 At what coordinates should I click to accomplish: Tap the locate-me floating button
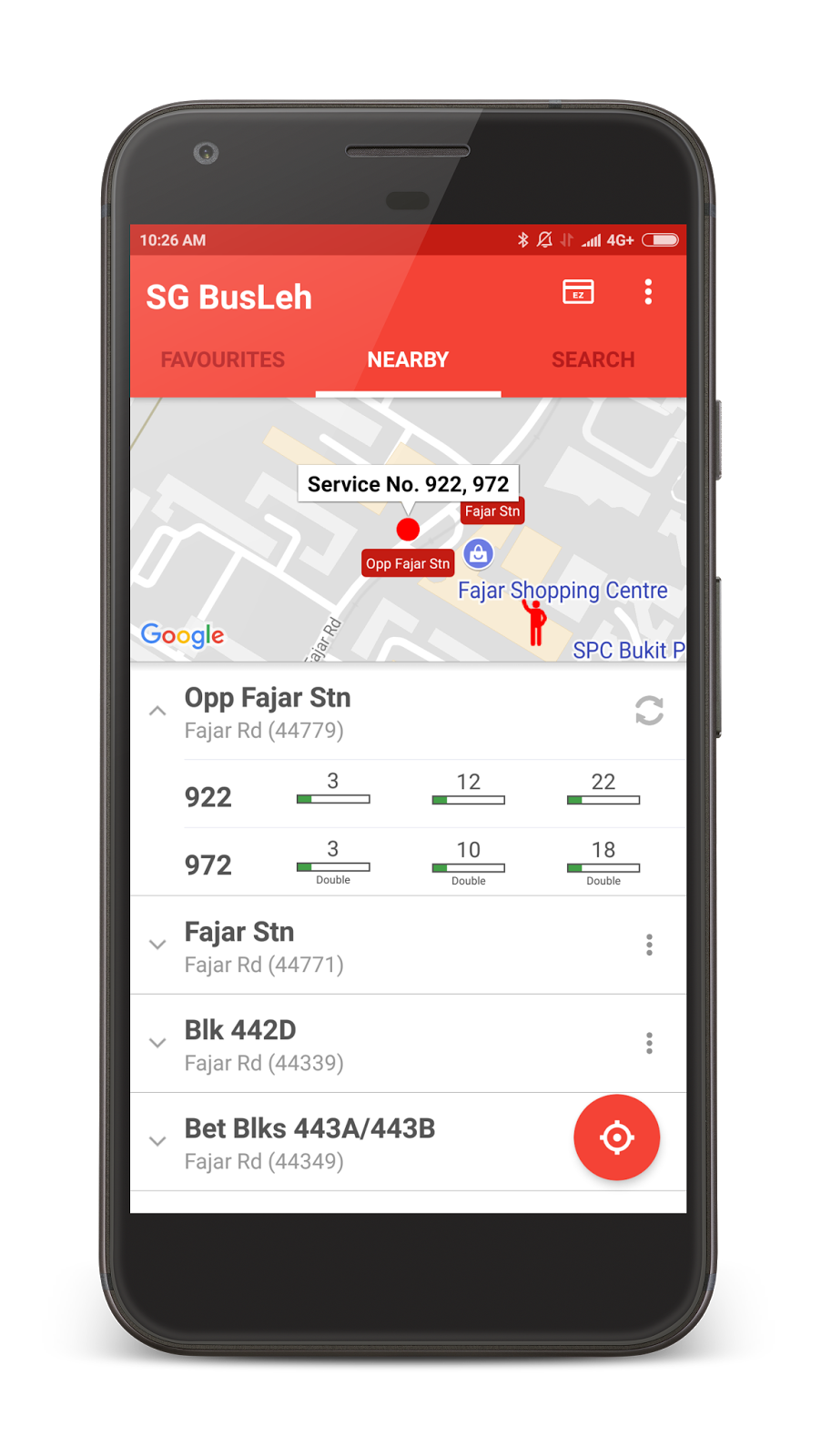coord(616,1137)
